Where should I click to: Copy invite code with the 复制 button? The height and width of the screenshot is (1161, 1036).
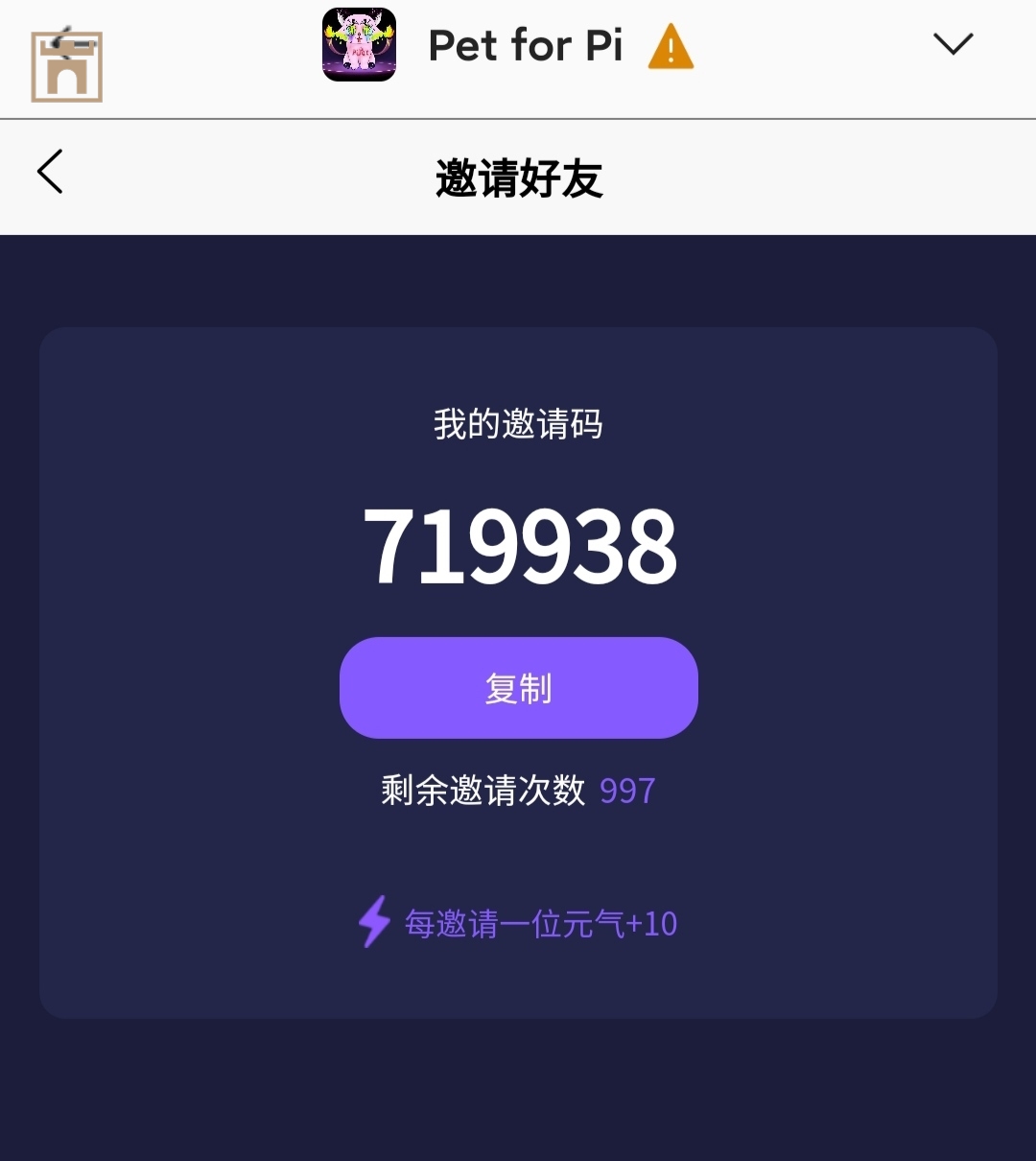(x=518, y=688)
